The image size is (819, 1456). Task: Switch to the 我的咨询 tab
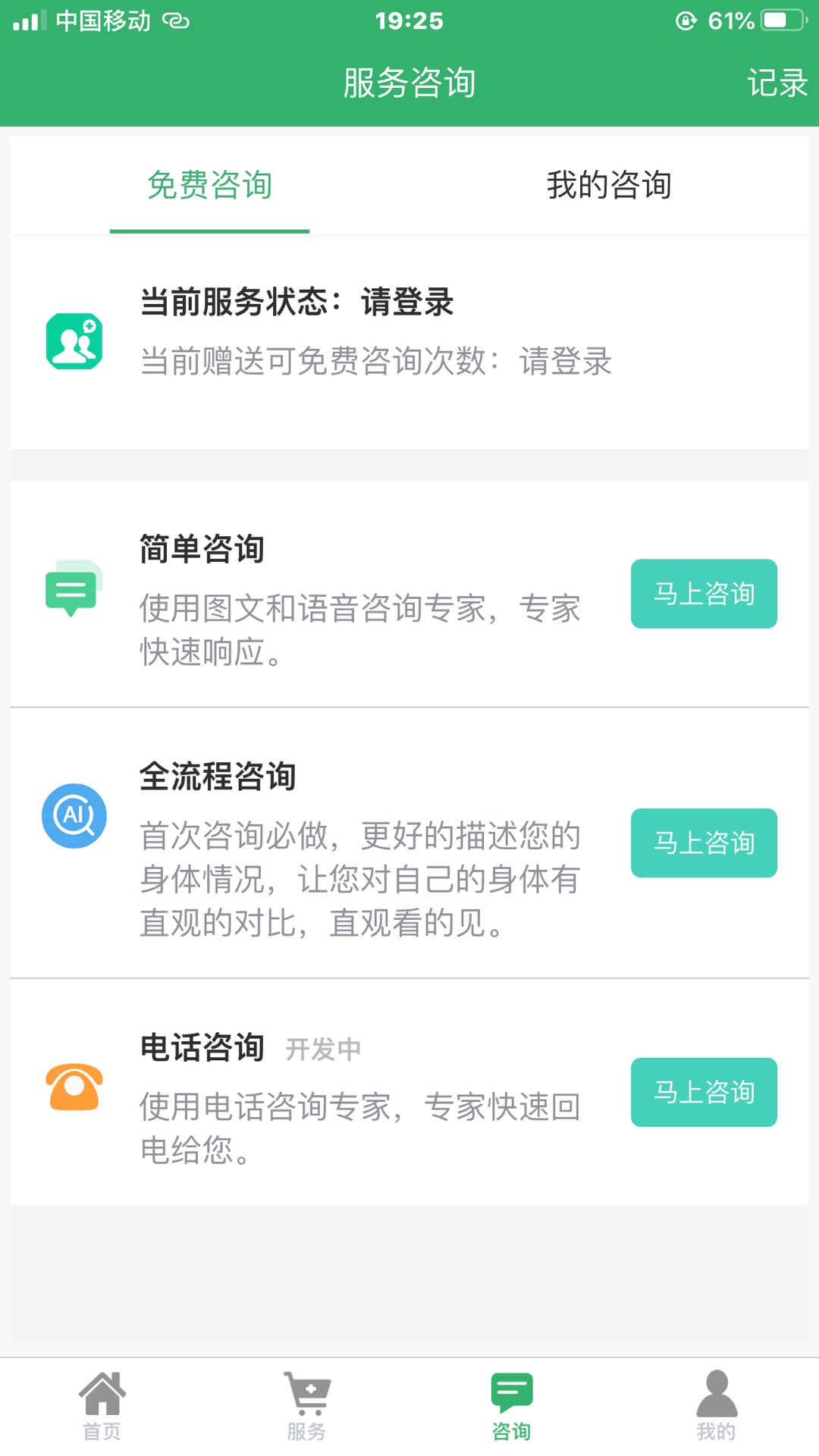coord(607,184)
